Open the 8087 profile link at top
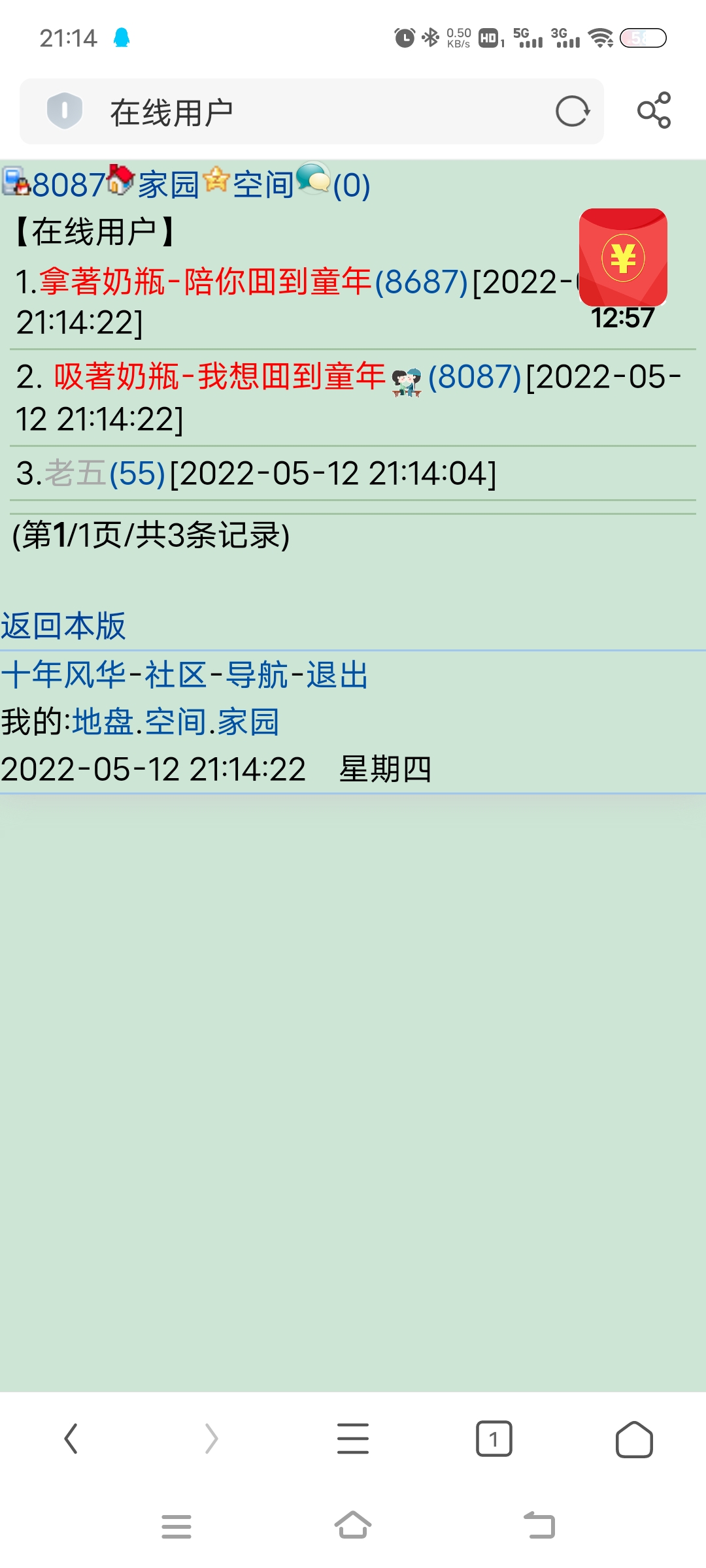Screen dimensions: 706x1568 (x=68, y=185)
